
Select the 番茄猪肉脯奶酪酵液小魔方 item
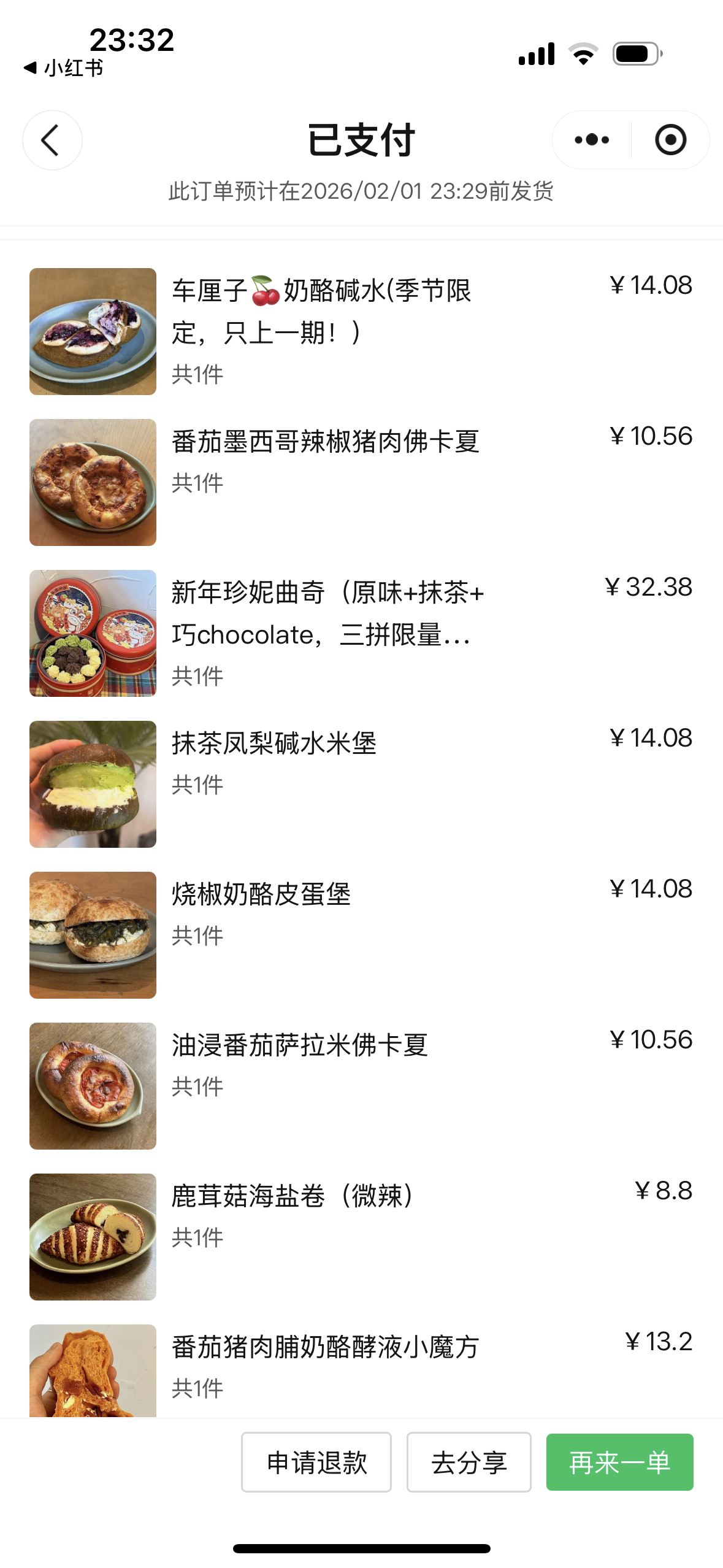[325, 1348]
